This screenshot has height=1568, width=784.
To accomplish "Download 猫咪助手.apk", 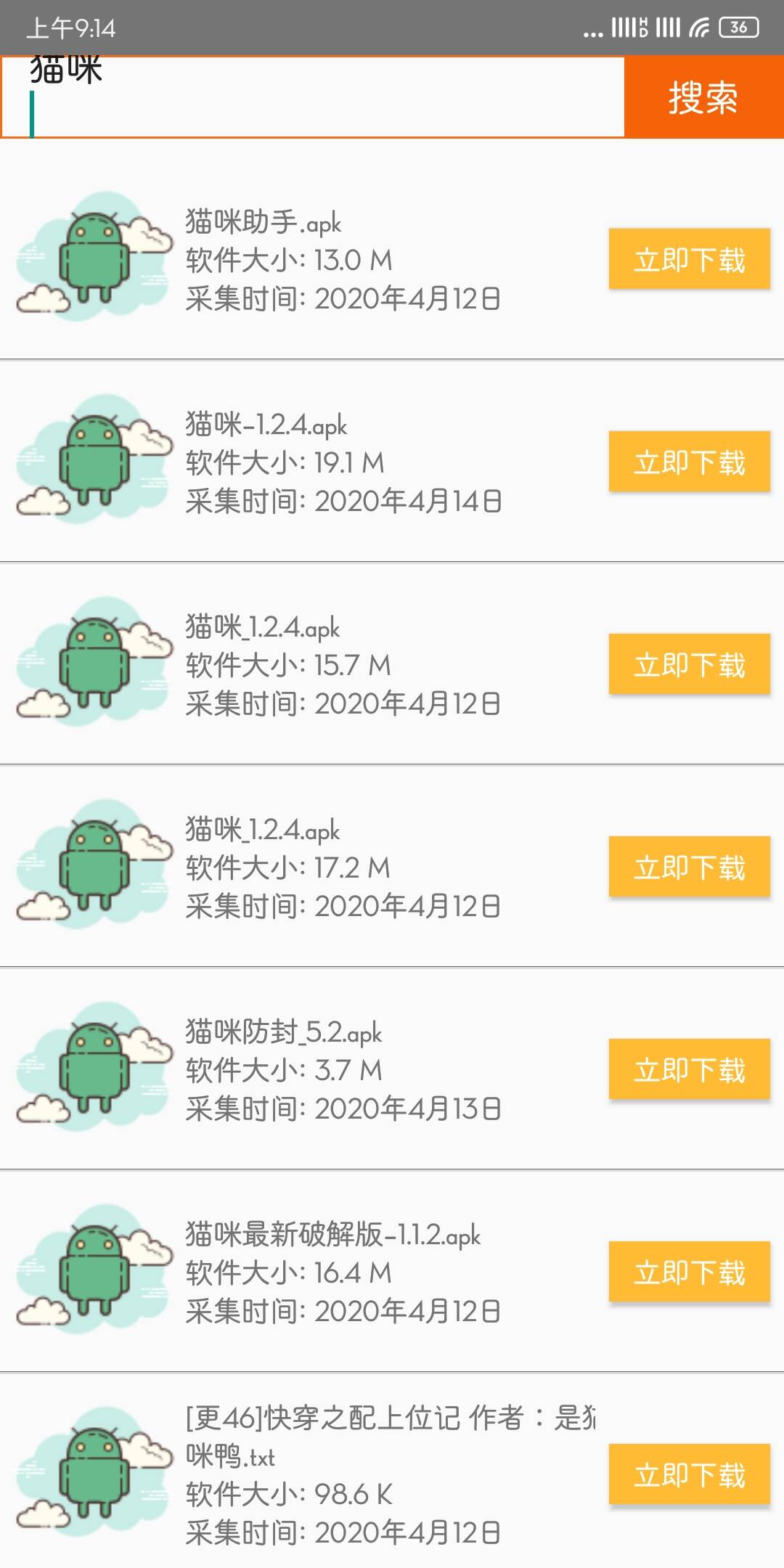I will point(689,259).
